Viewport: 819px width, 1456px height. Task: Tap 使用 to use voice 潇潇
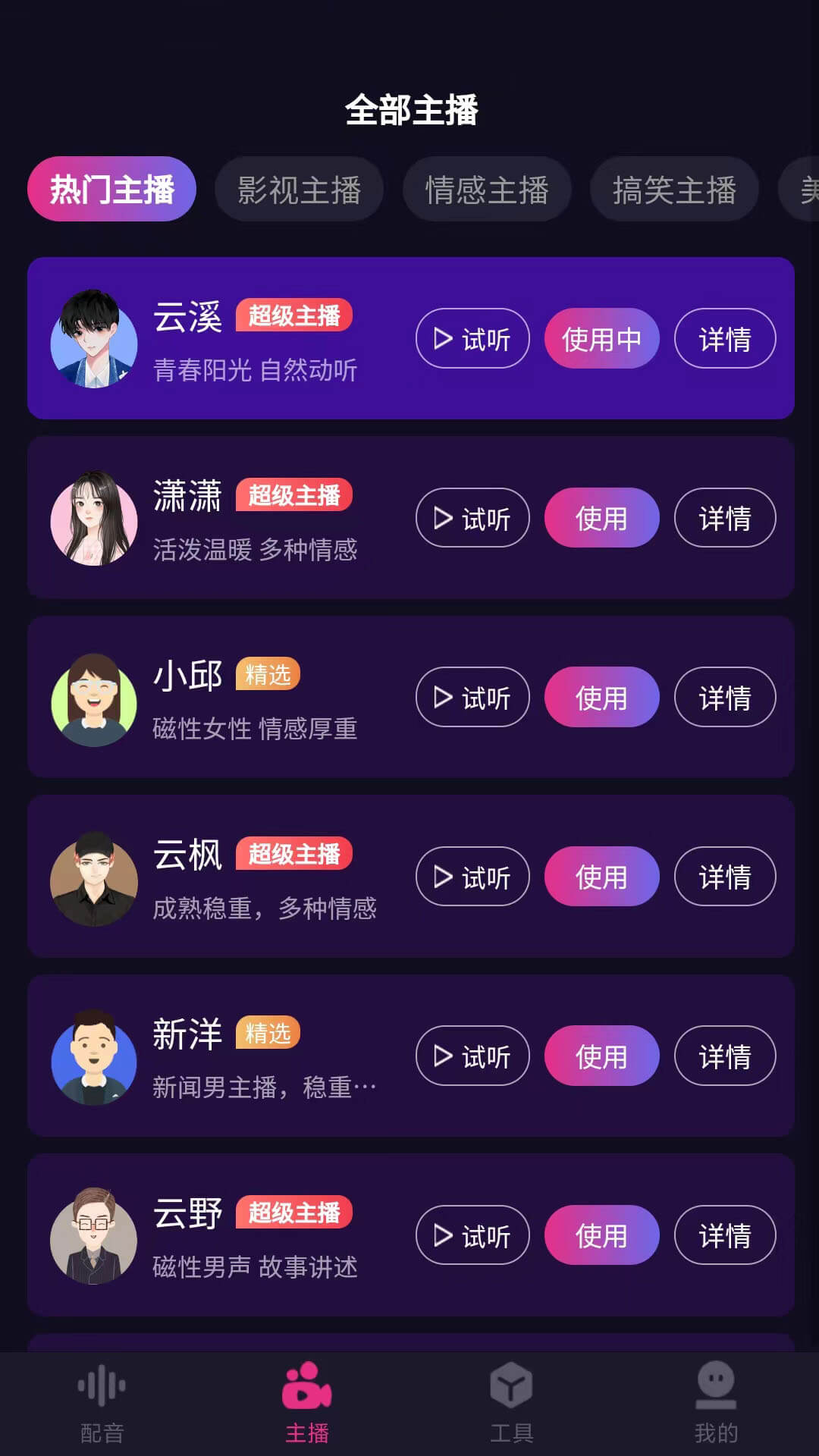tap(601, 519)
